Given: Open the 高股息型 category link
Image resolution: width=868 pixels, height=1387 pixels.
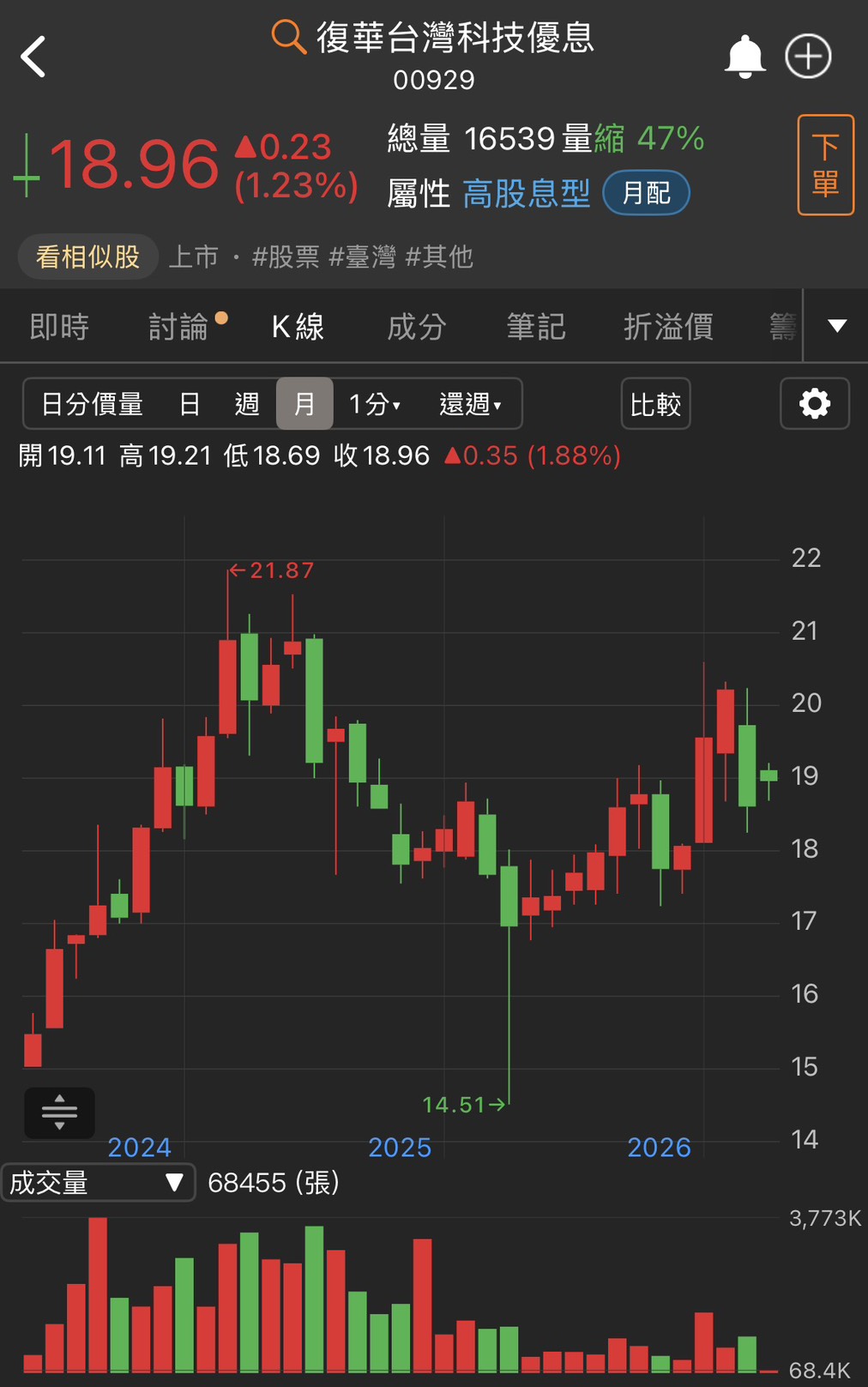Looking at the screenshot, I should click(x=527, y=194).
